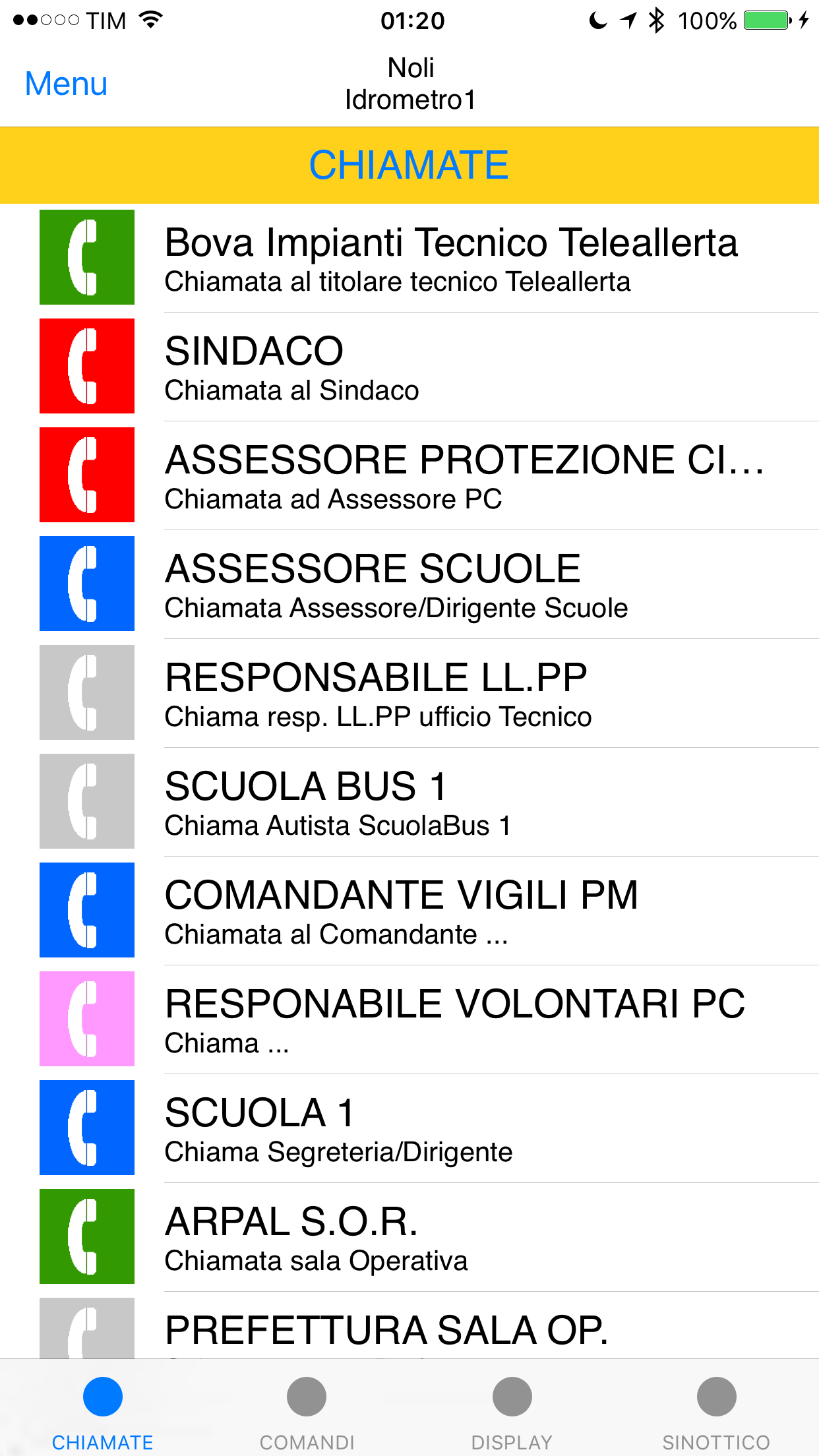Tap the red phone icon for ASSESSORE PROTEZIONE CIVILE

[86, 475]
